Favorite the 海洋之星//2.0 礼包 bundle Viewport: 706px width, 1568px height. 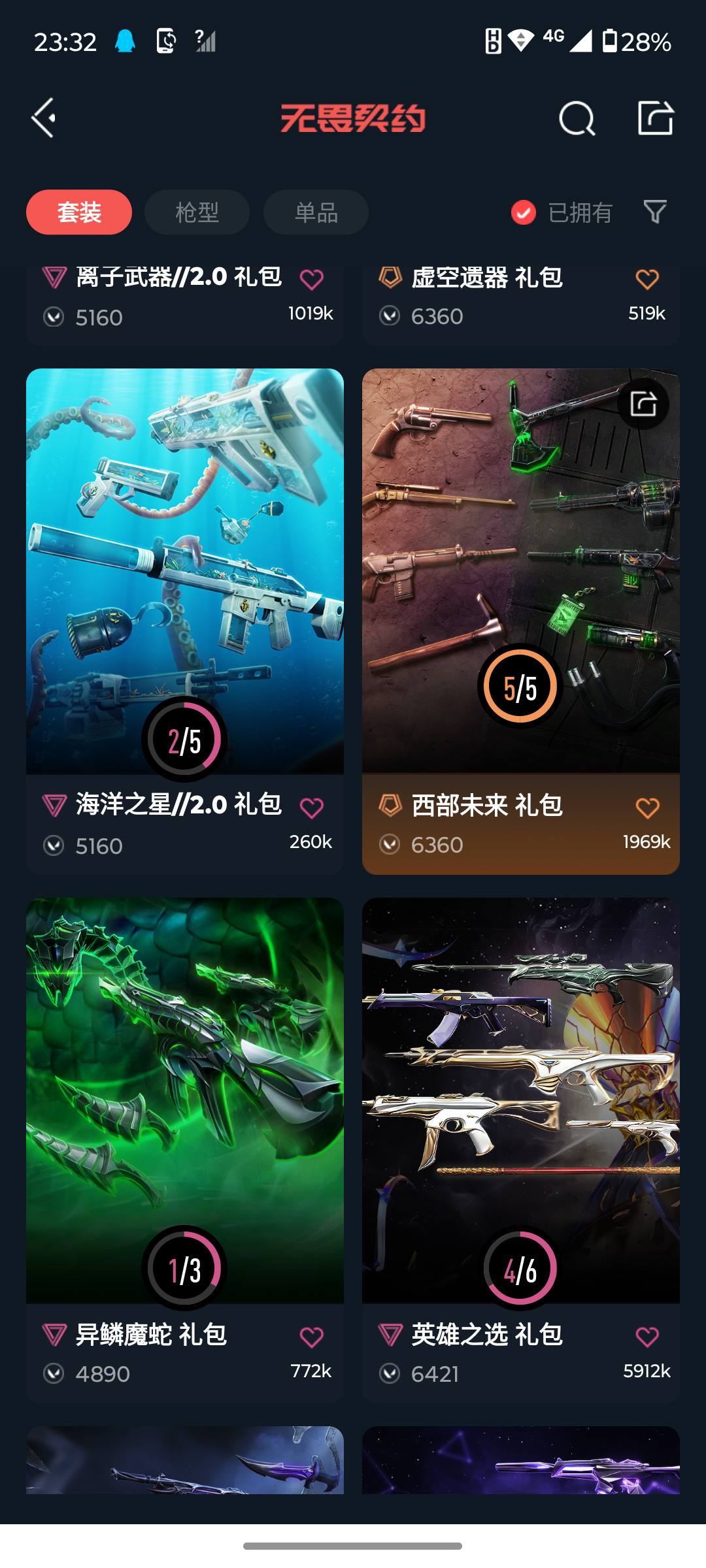point(312,808)
